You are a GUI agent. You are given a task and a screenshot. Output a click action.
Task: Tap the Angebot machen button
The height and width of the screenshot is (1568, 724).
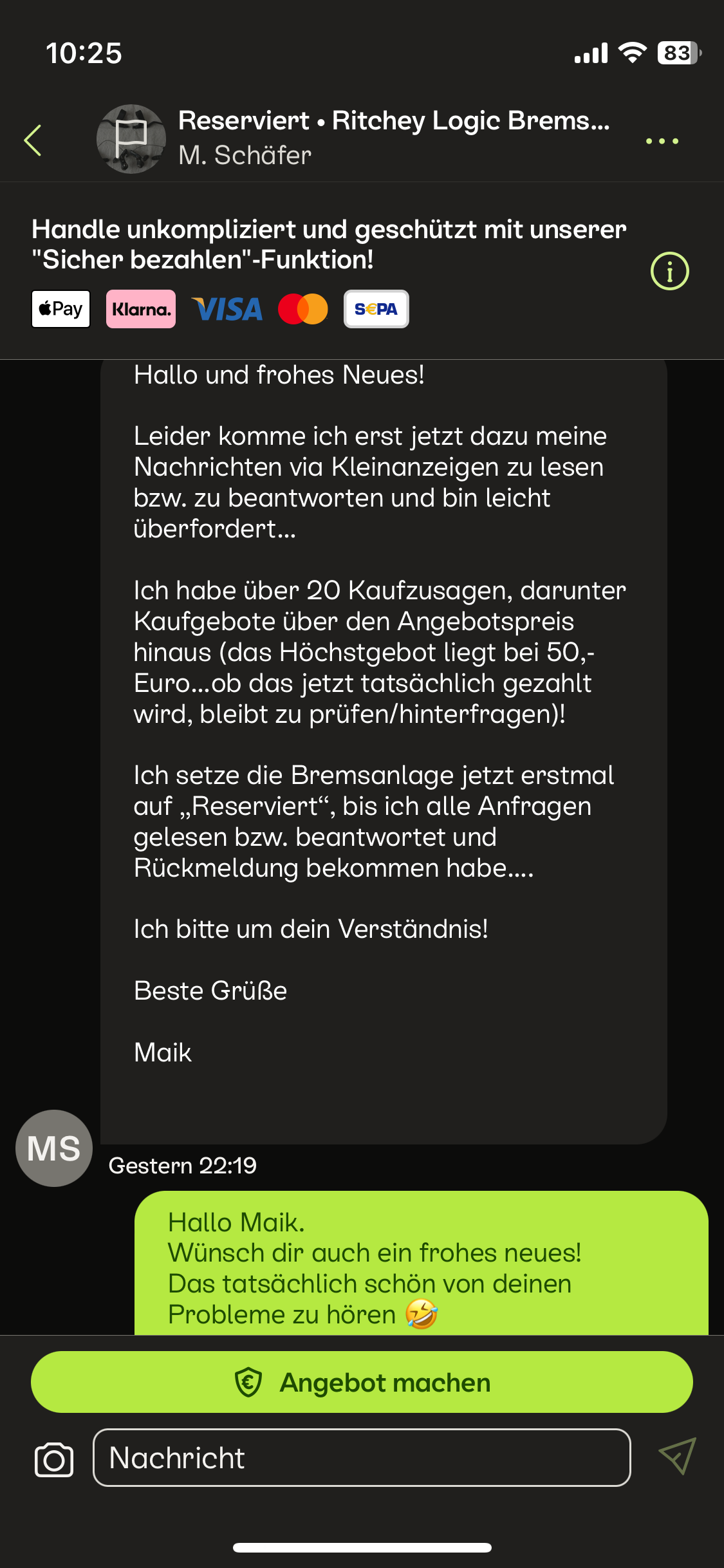362,1382
